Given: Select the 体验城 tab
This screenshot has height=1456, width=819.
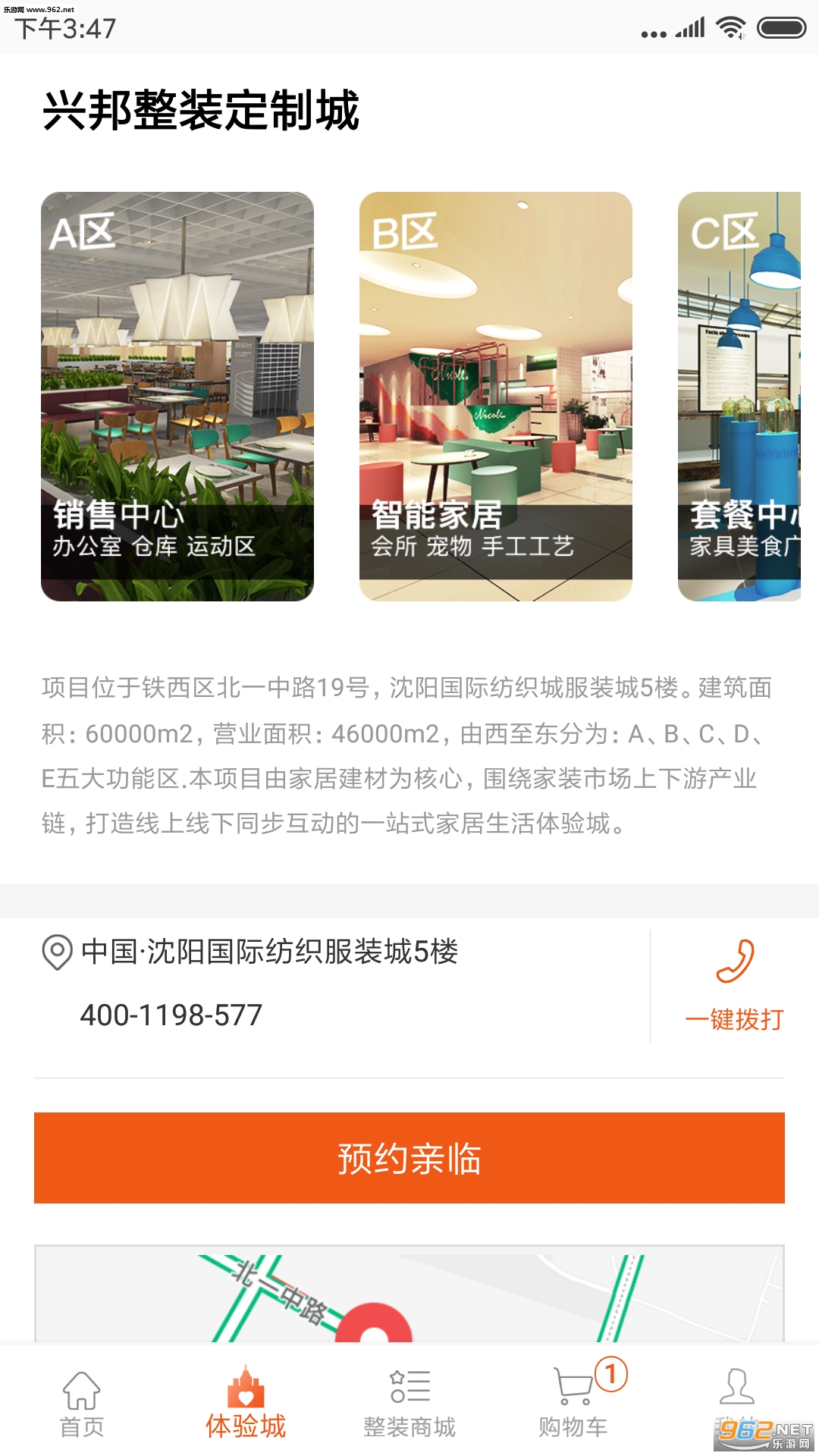Looking at the screenshot, I should coord(246,1404).
